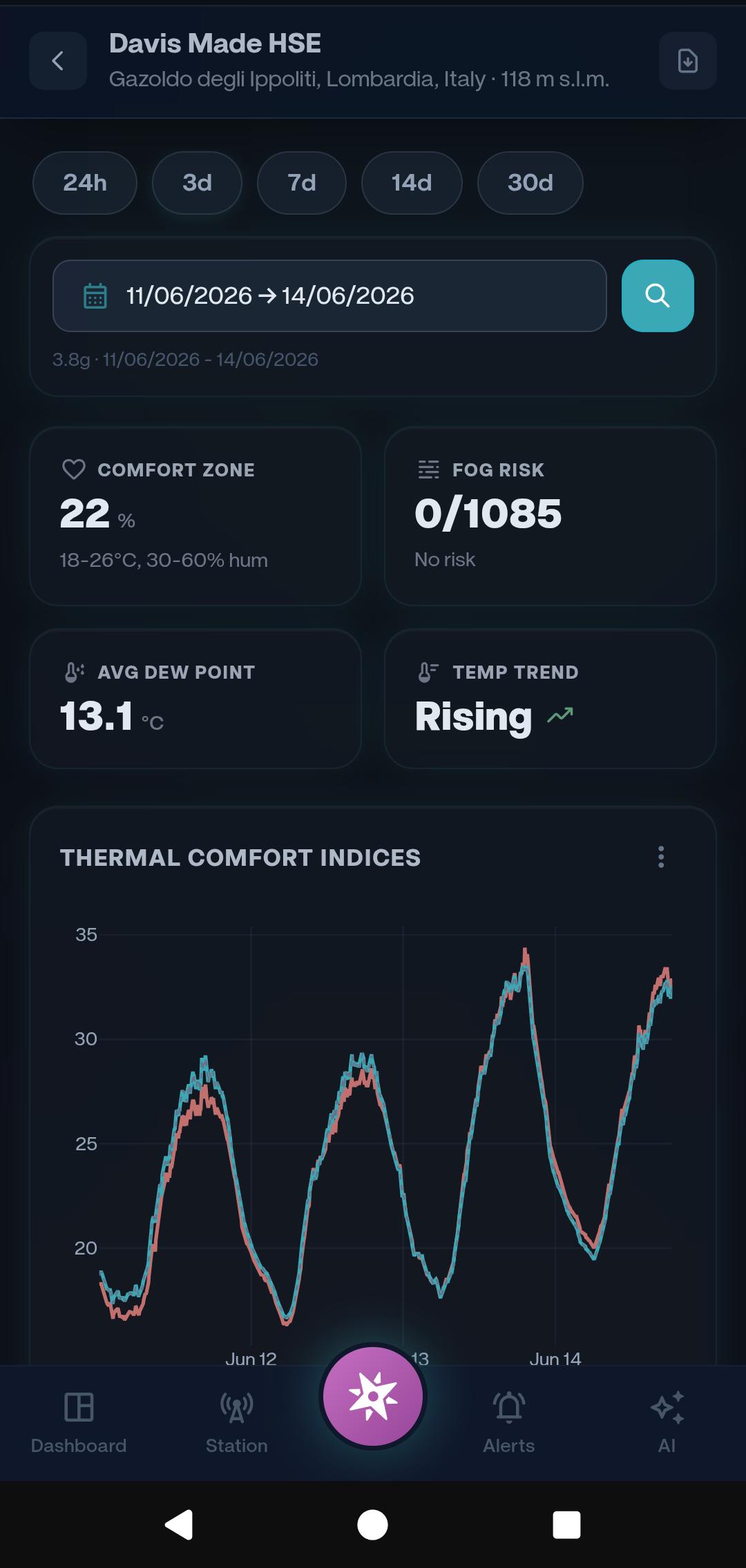Select the 3d range chip
Screen dimensions: 746x1568
pyautogui.click(x=197, y=183)
